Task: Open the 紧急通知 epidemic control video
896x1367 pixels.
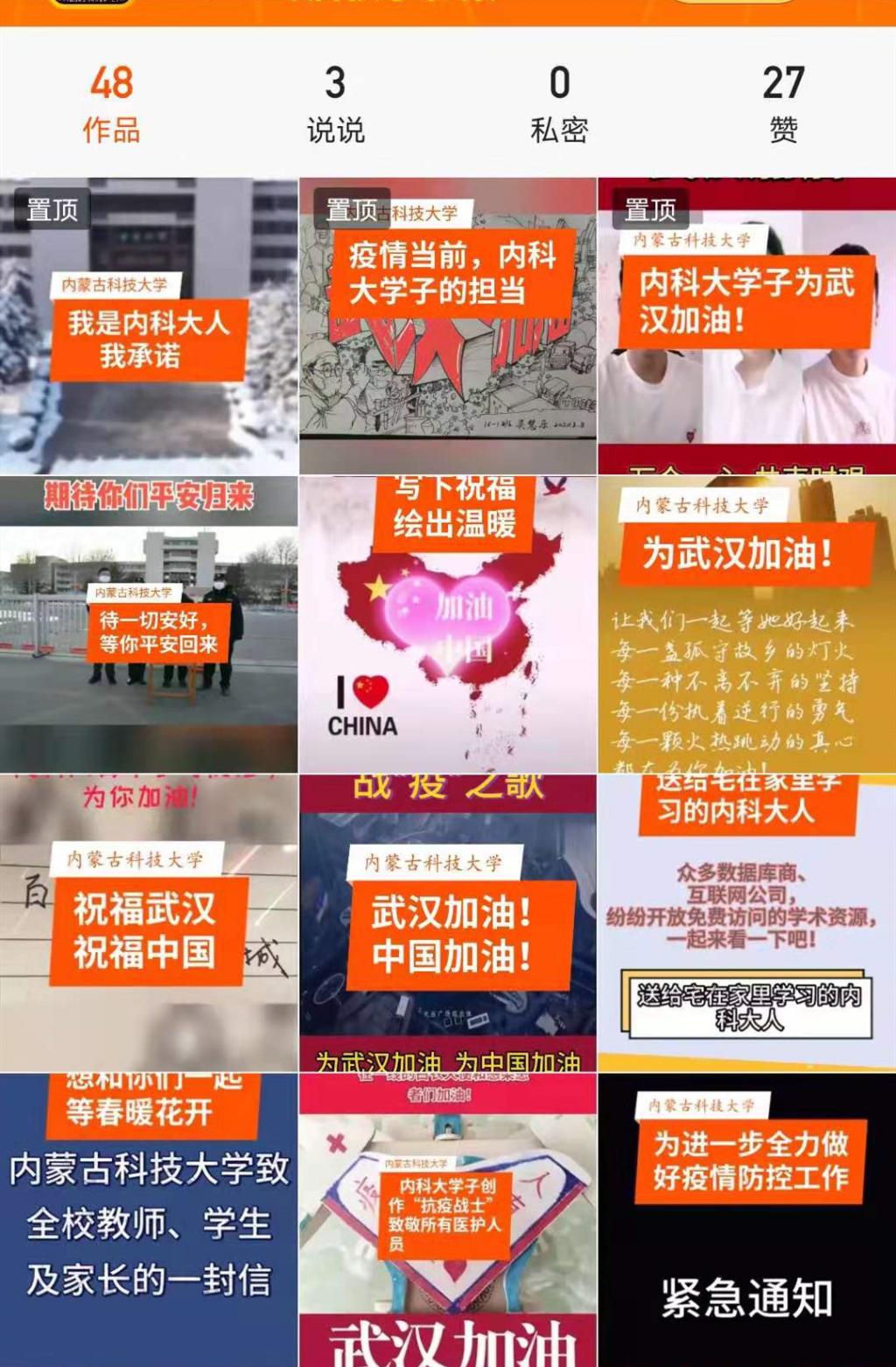Action: tap(746, 1220)
